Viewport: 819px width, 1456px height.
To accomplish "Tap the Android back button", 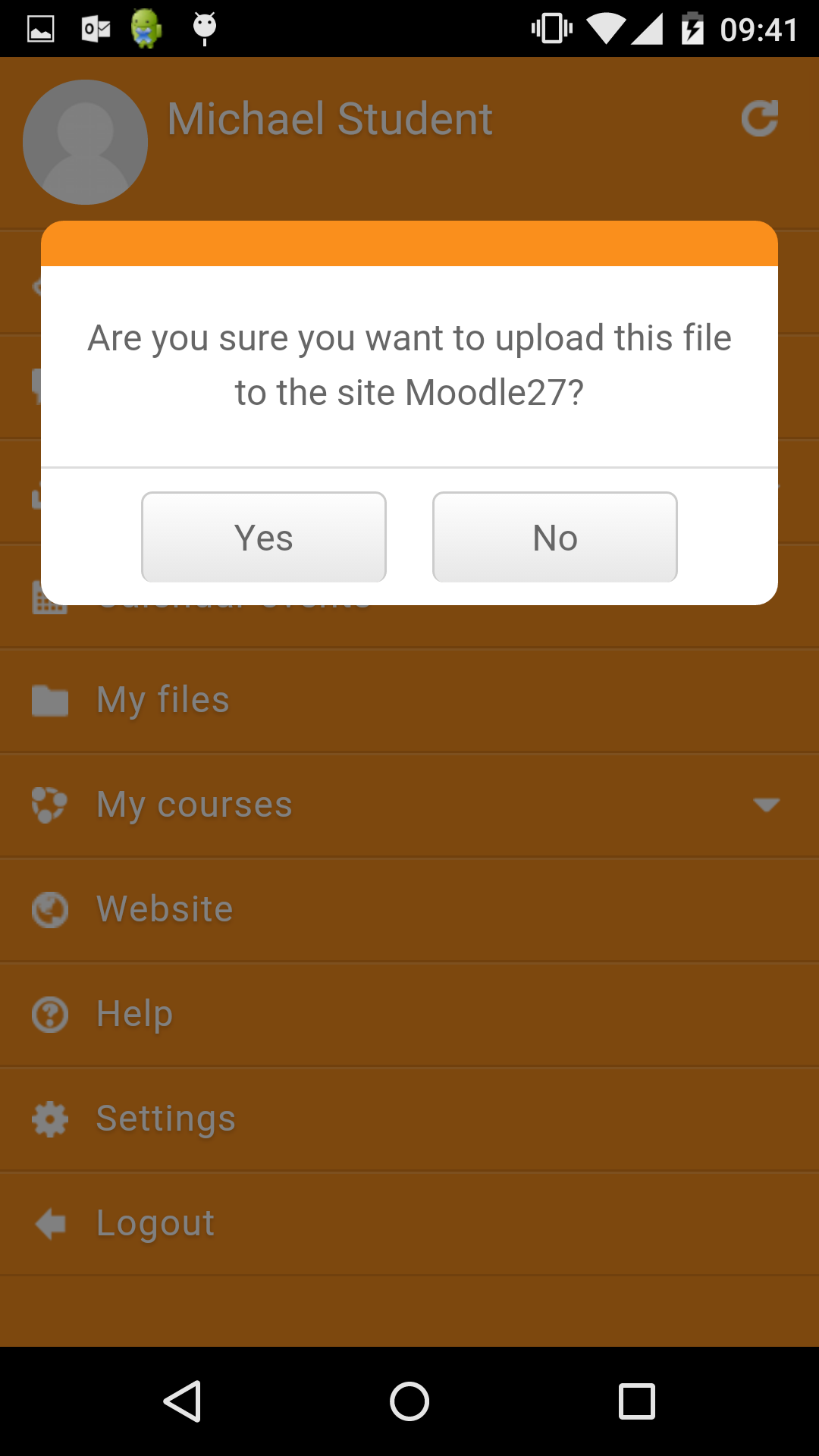I will [x=183, y=1401].
